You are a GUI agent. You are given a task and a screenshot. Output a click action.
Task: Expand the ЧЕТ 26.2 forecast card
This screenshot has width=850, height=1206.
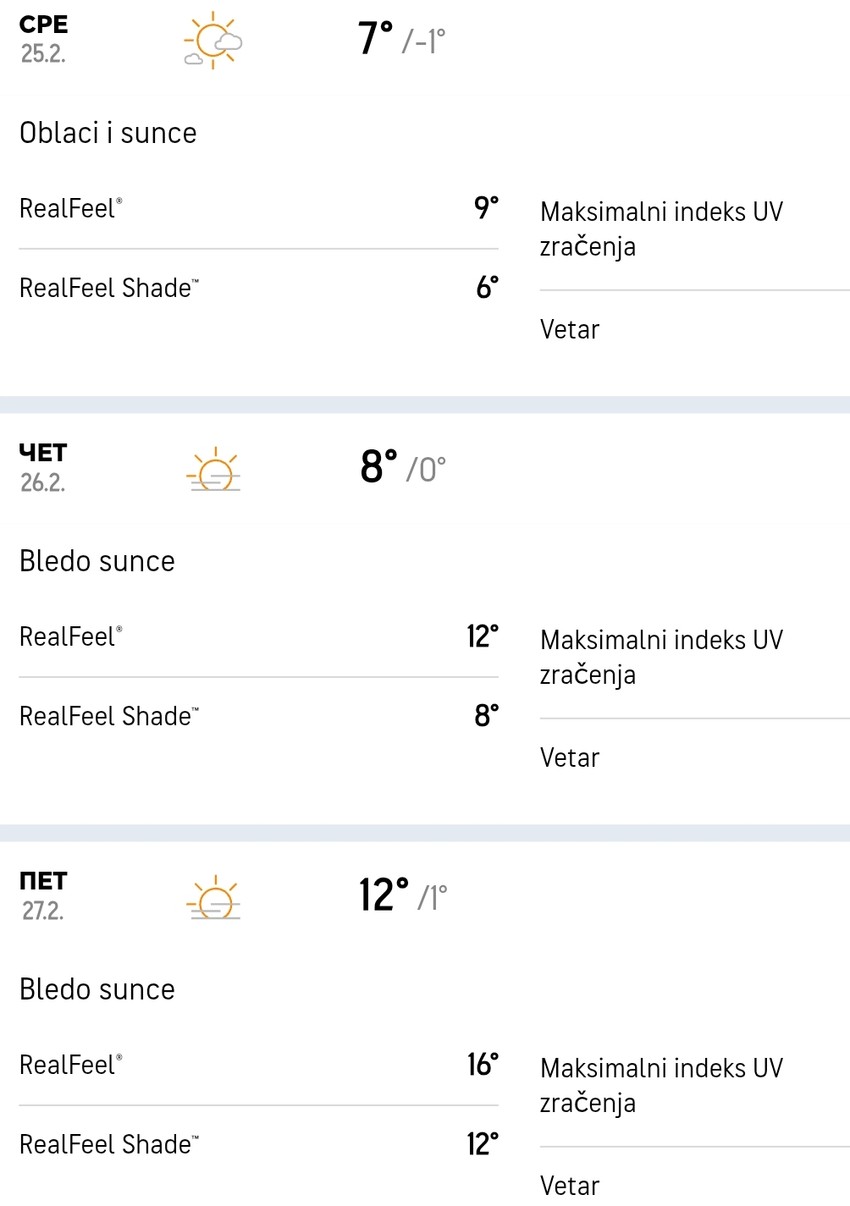pyautogui.click(x=425, y=468)
